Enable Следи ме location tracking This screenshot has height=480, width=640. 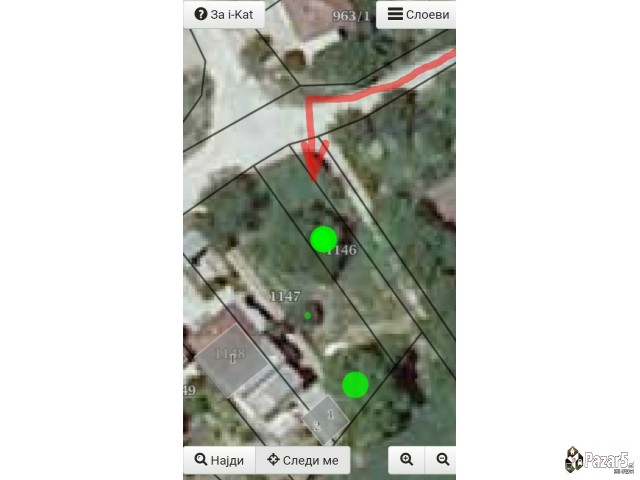(303, 461)
